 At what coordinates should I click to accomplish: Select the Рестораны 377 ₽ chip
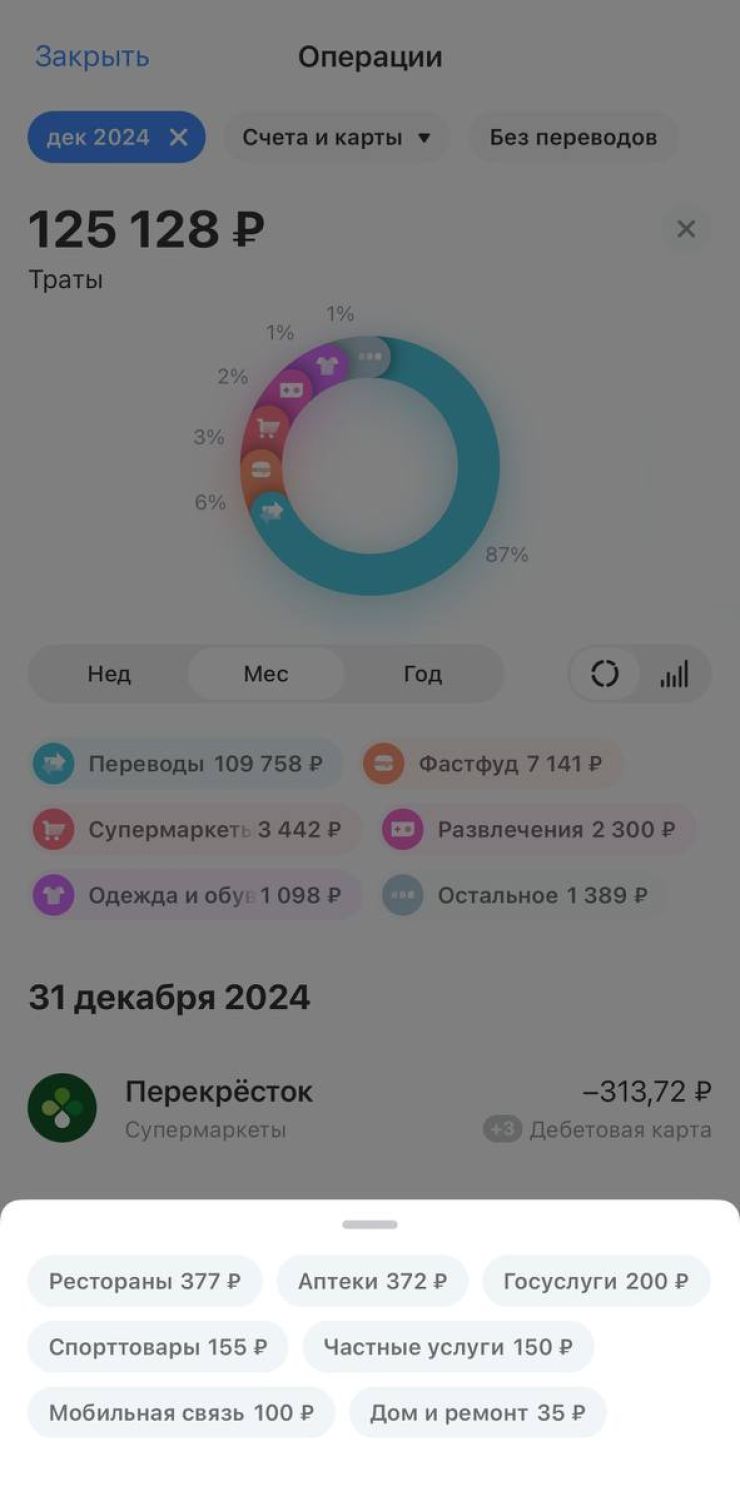[144, 1281]
